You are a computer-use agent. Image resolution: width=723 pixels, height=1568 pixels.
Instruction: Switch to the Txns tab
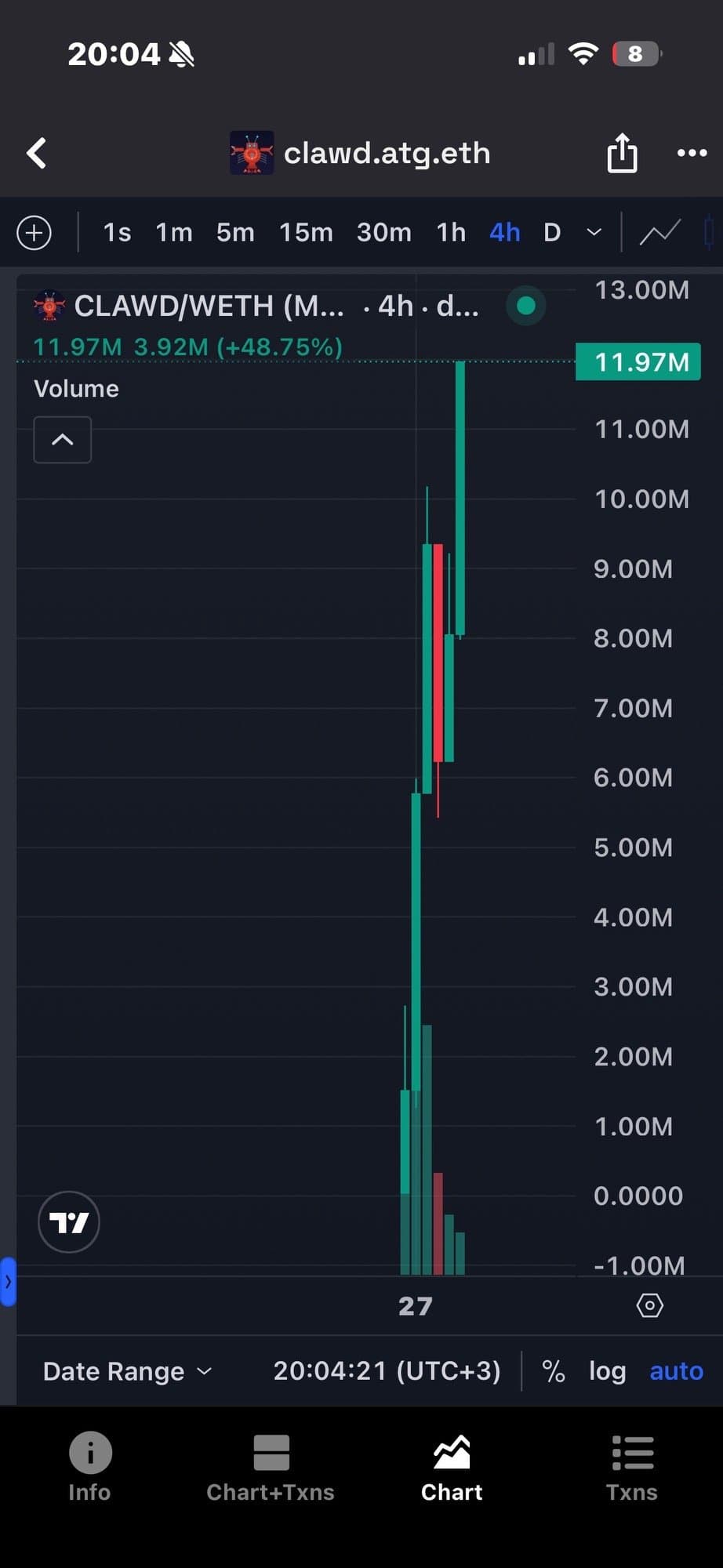[631, 1468]
